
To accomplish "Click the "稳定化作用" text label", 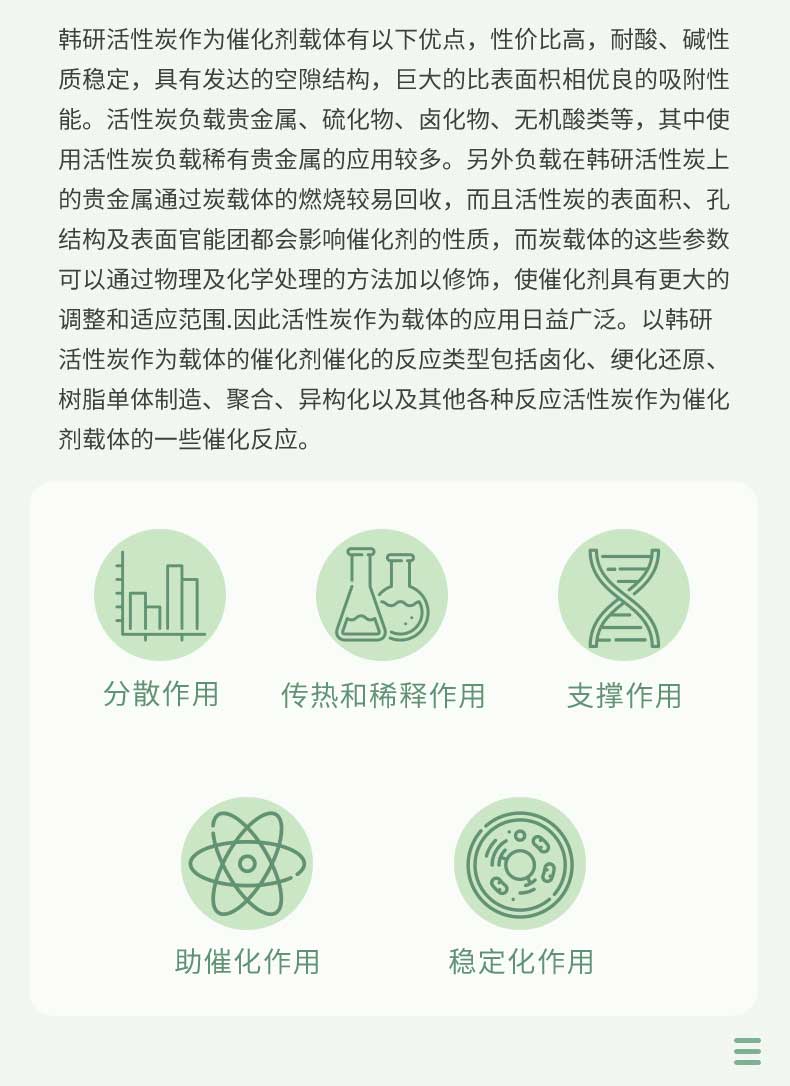I will (x=519, y=963).
